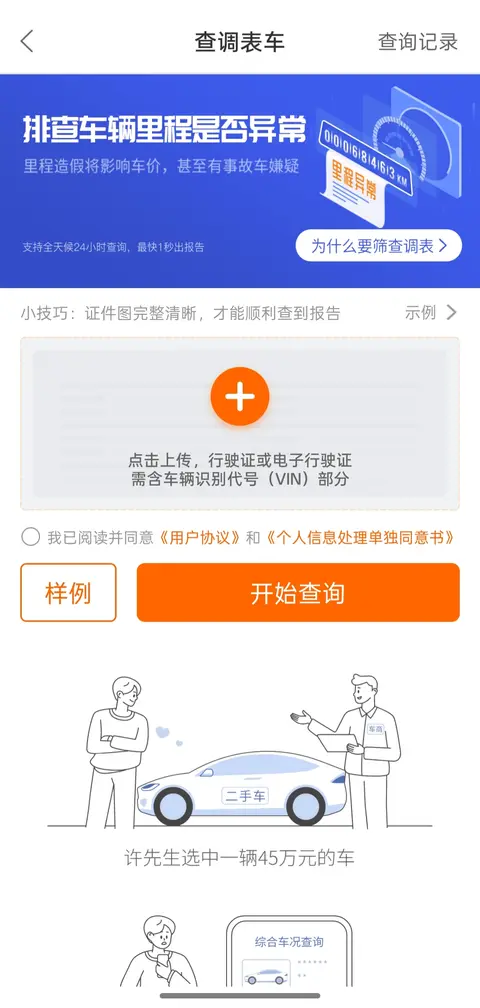The image size is (480, 1008).
Task: Open 《个人信息处理单独同意书》 link
Action: [x=360, y=537]
